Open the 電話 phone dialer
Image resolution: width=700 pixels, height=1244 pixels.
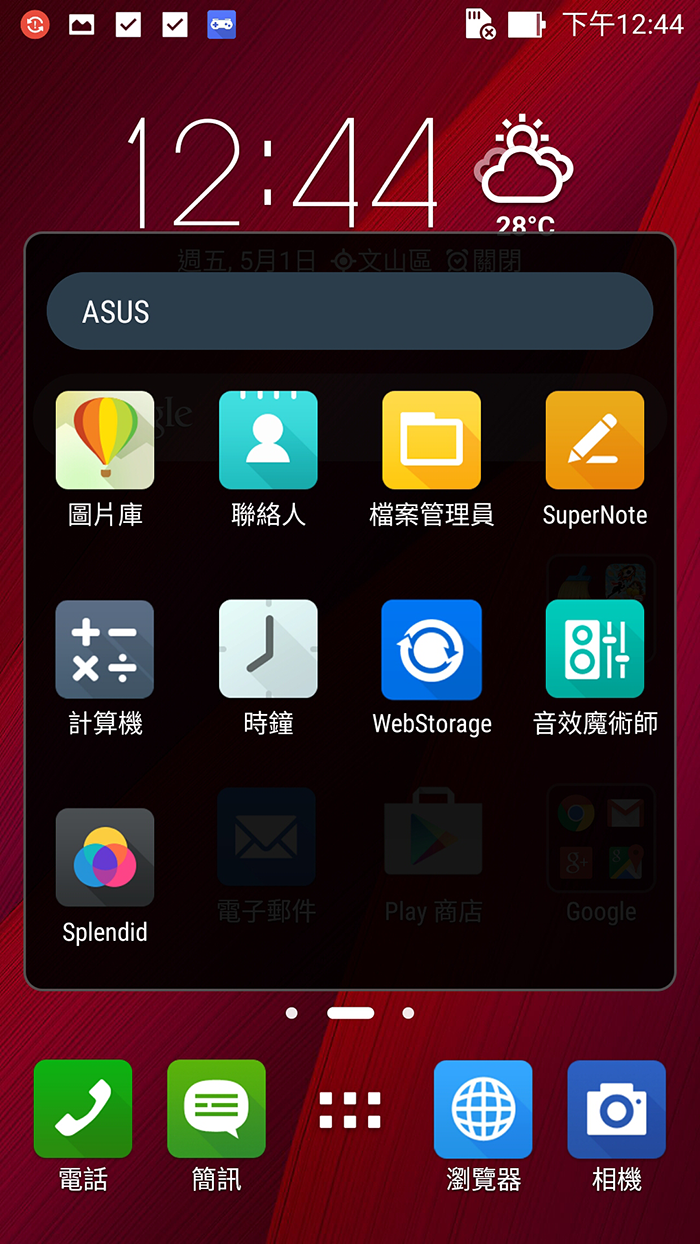coord(83,1109)
